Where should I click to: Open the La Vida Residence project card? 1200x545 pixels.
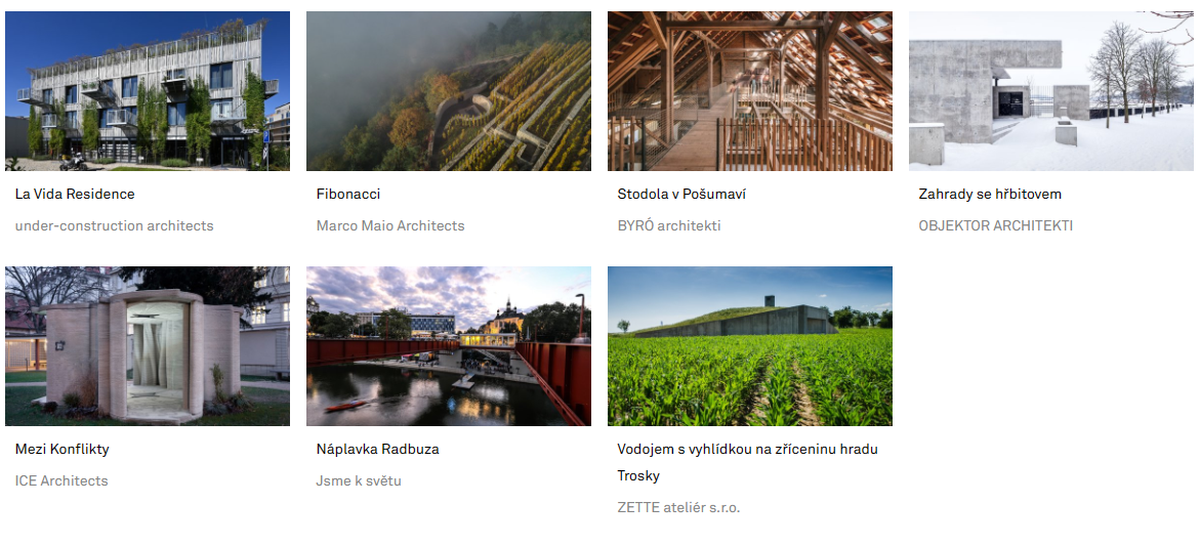click(147, 92)
